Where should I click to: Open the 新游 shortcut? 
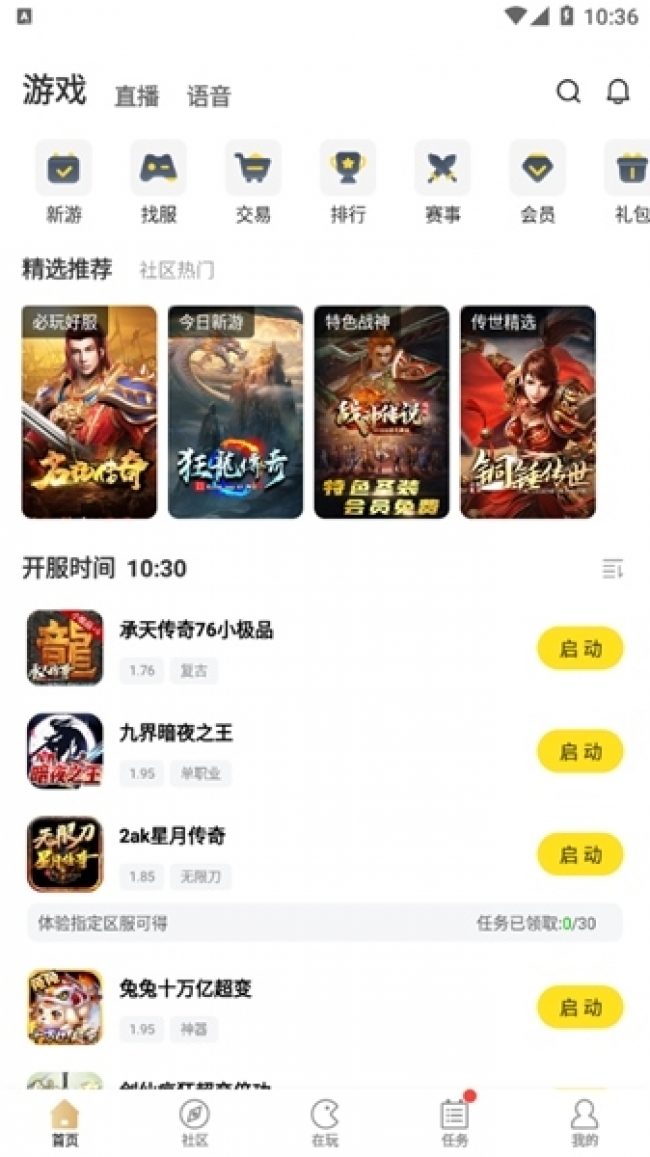tap(63, 181)
